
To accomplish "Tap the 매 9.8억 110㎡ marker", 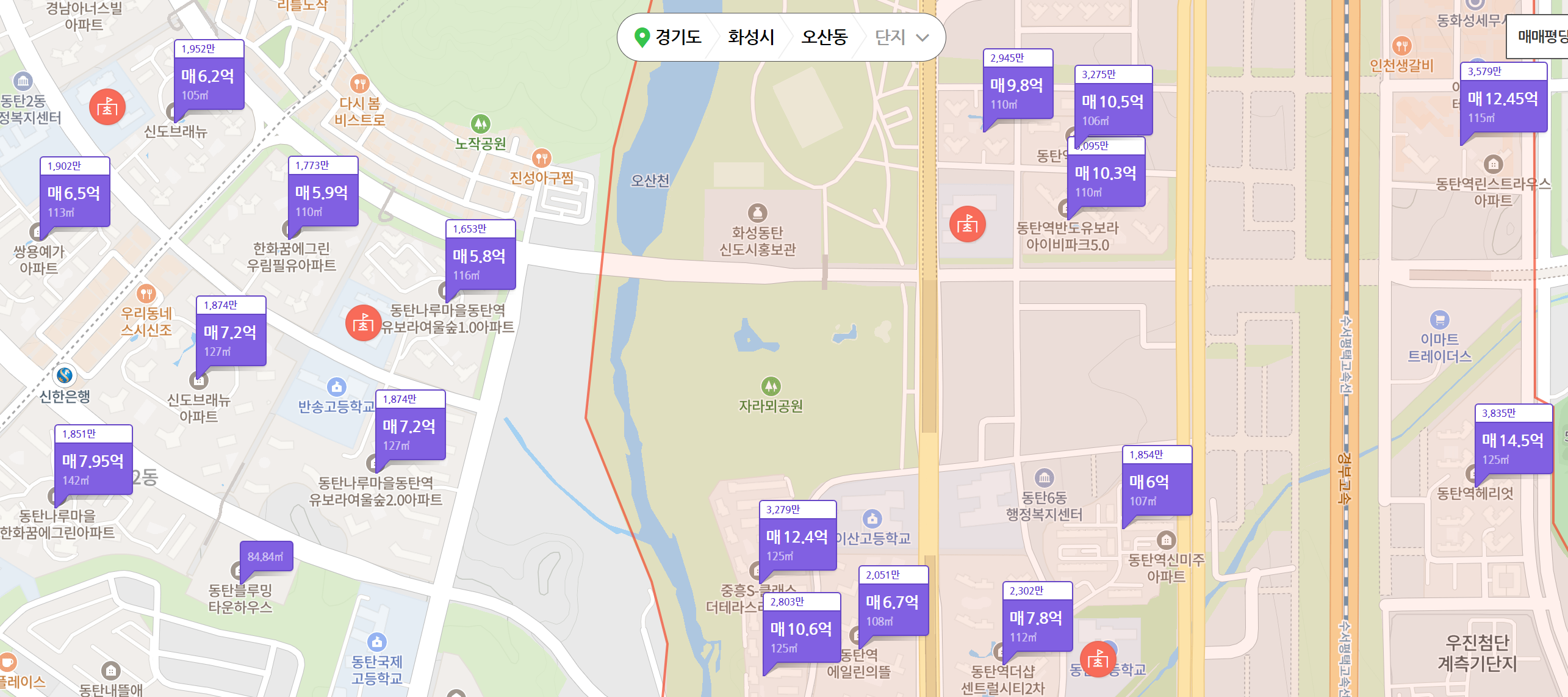I will click(1018, 84).
